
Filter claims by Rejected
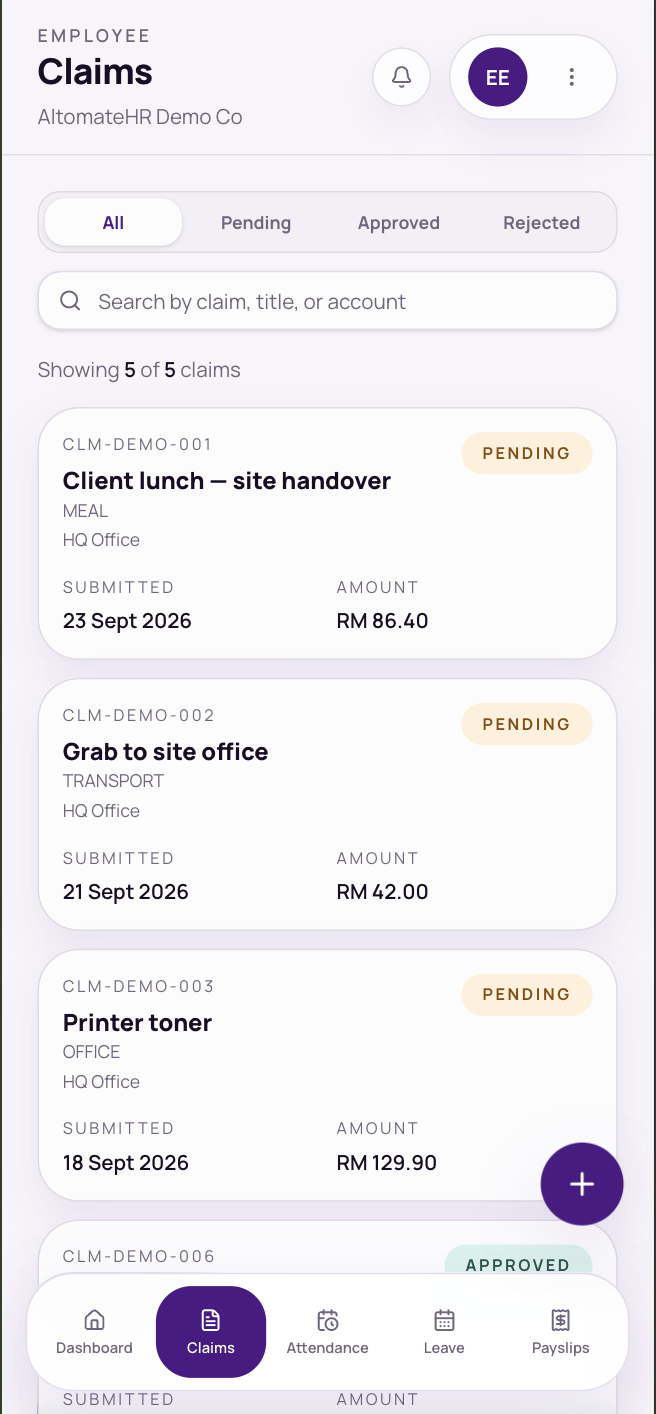(x=541, y=223)
